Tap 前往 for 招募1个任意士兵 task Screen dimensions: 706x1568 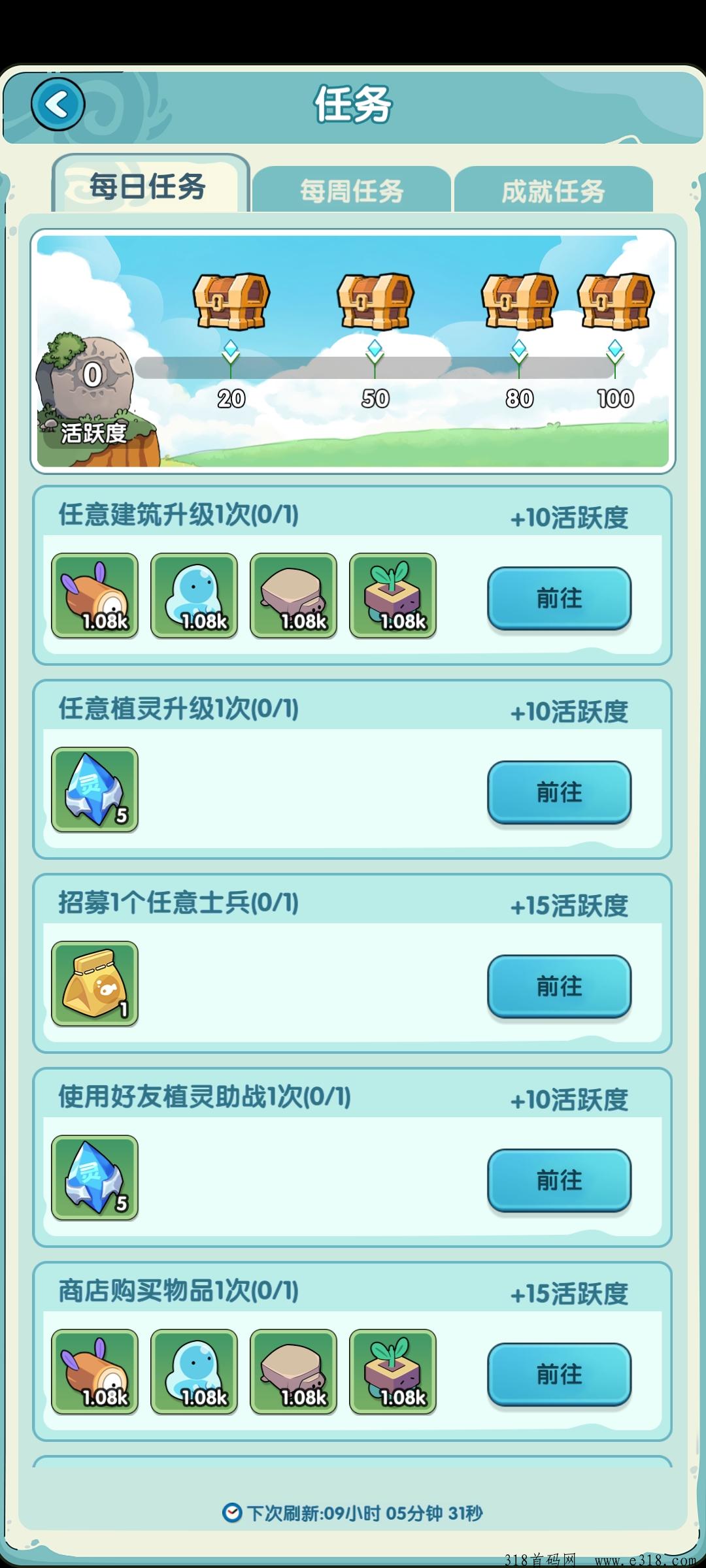[560, 987]
